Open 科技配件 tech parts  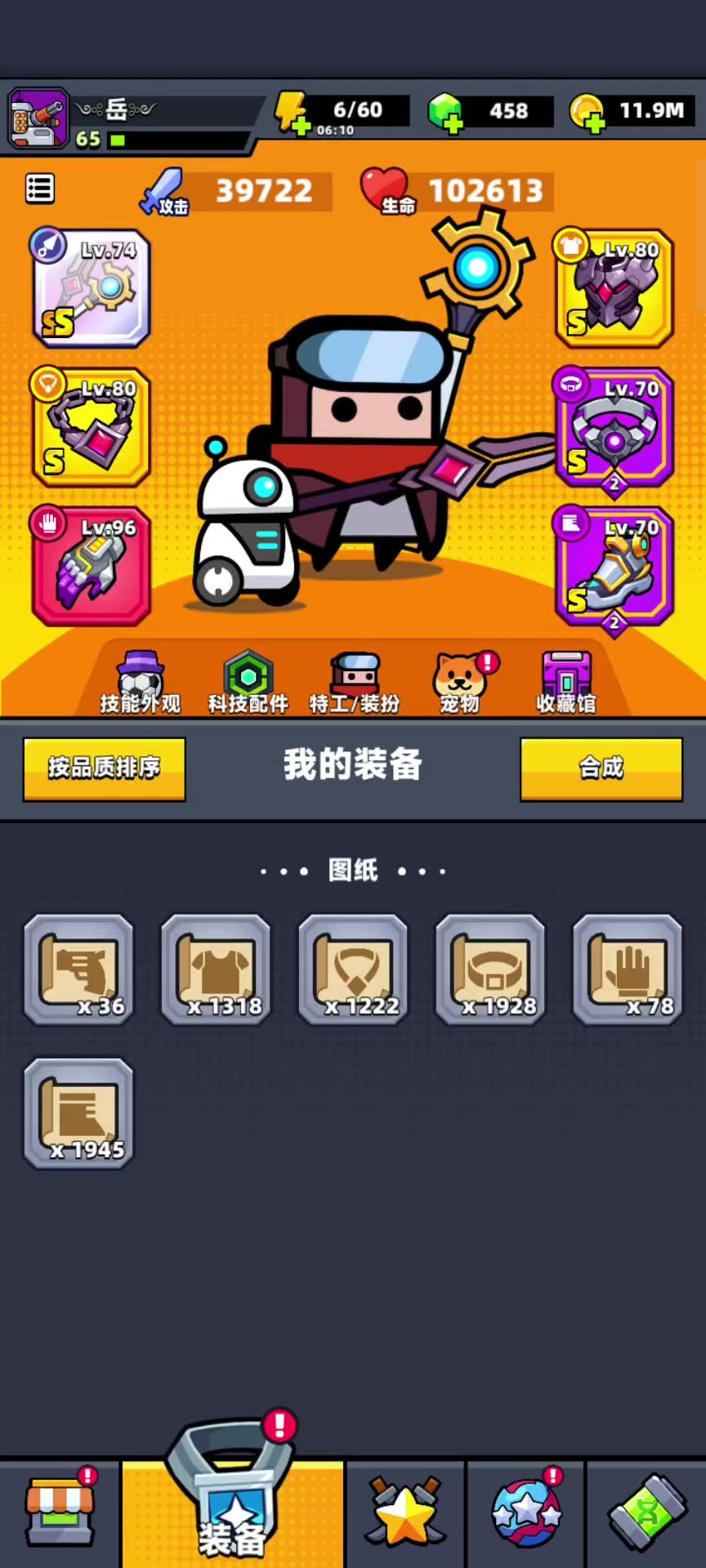coord(248,683)
